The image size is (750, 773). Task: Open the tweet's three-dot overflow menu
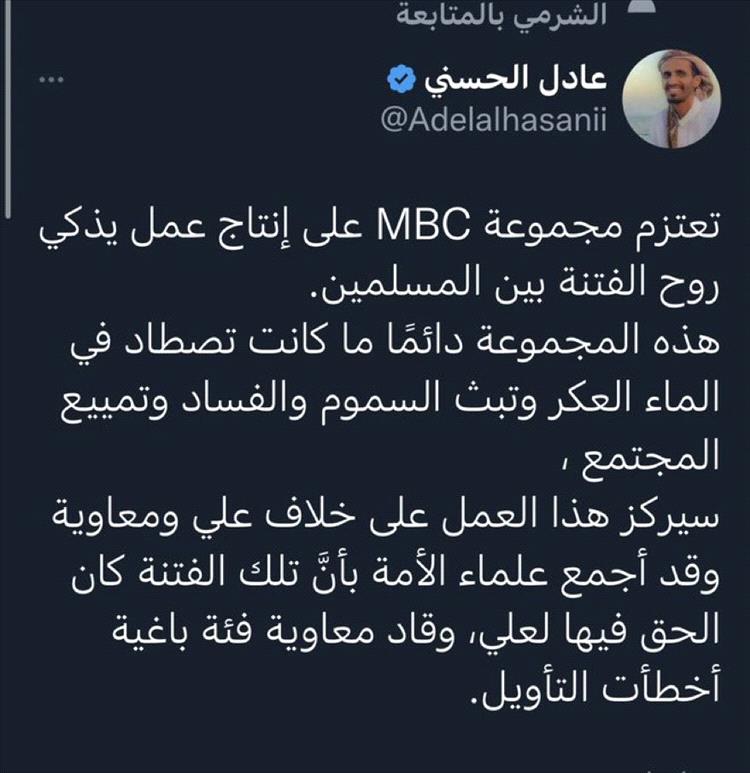pyautogui.click(x=50, y=79)
